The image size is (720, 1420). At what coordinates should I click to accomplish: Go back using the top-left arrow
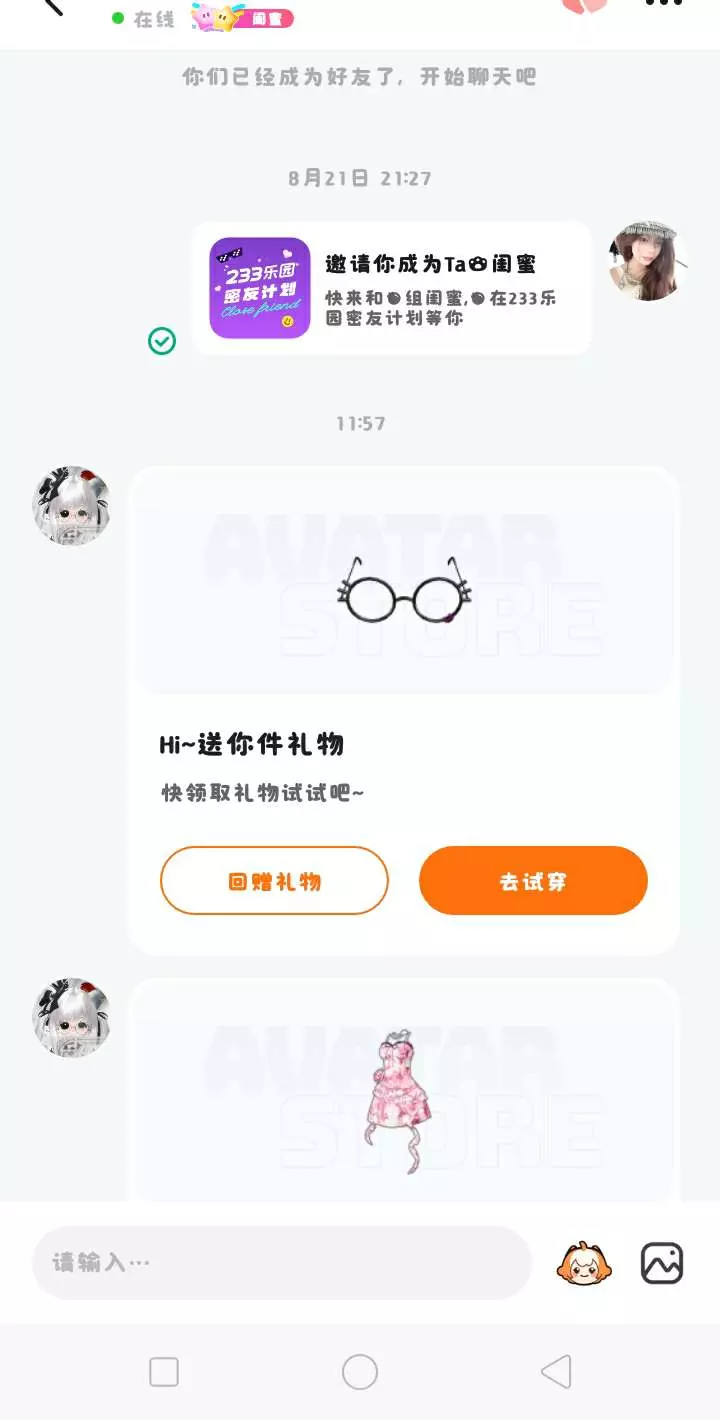[x=52, y=5]
